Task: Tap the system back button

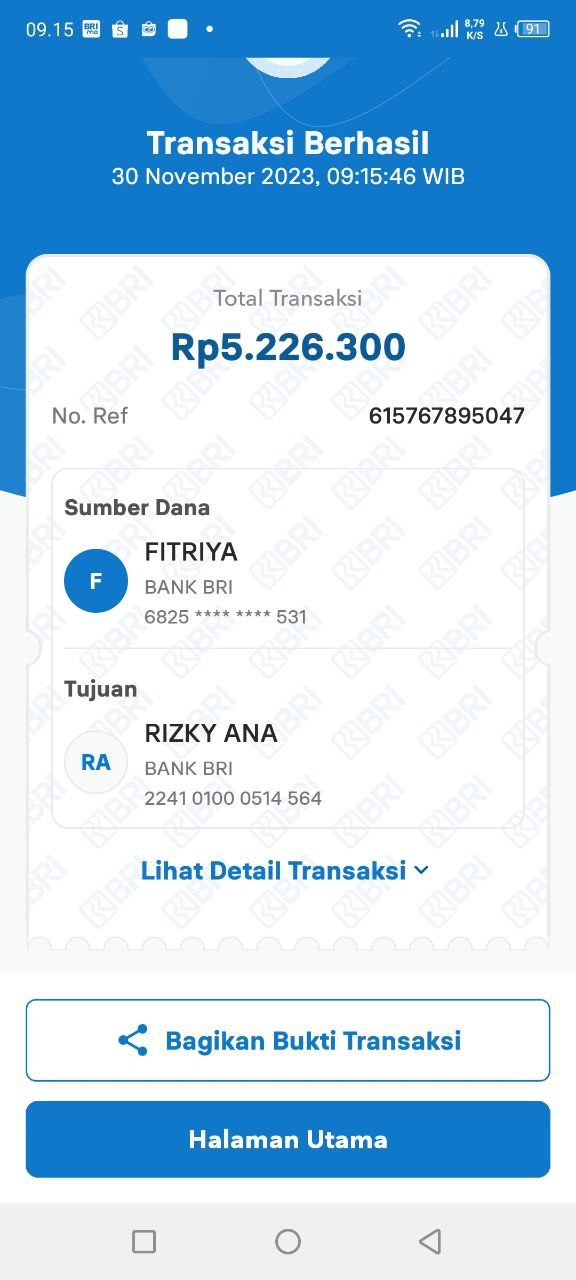Action: pyautogui.click(x=430, y=1241)
